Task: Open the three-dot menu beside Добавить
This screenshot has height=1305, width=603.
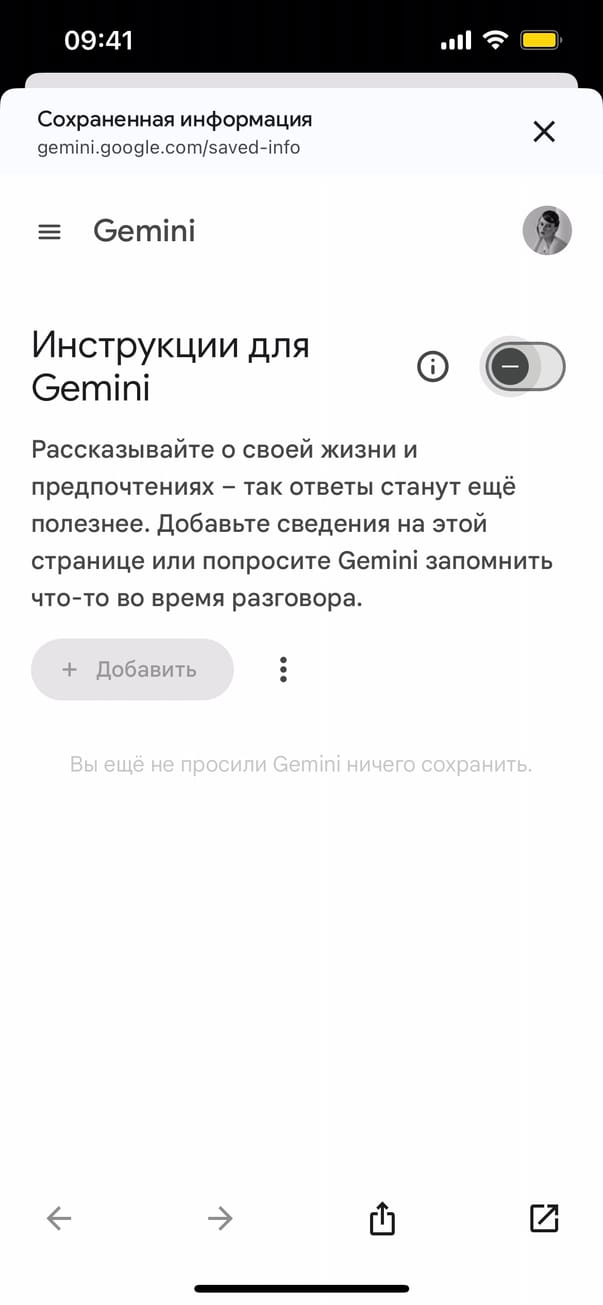Action: coord(284,669)
